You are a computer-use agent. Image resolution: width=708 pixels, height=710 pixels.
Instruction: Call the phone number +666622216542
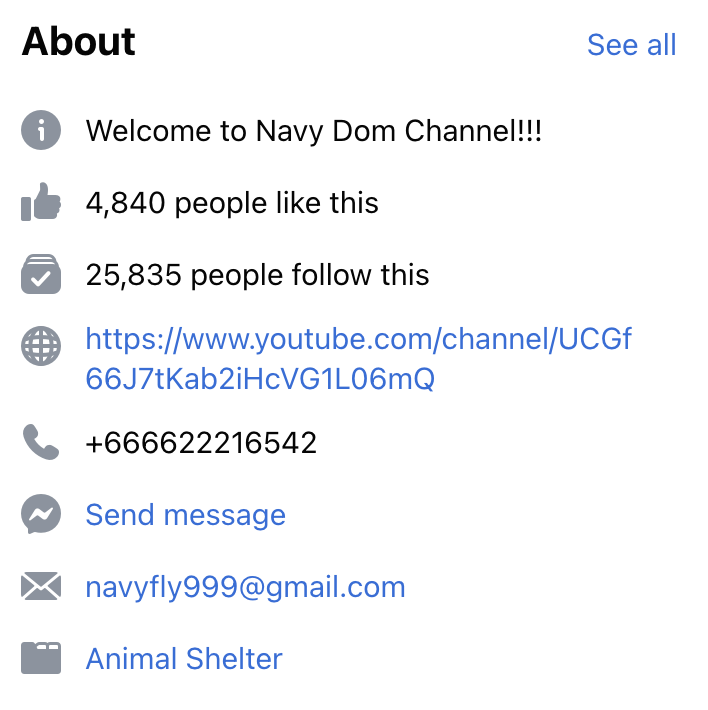[201, 442]
